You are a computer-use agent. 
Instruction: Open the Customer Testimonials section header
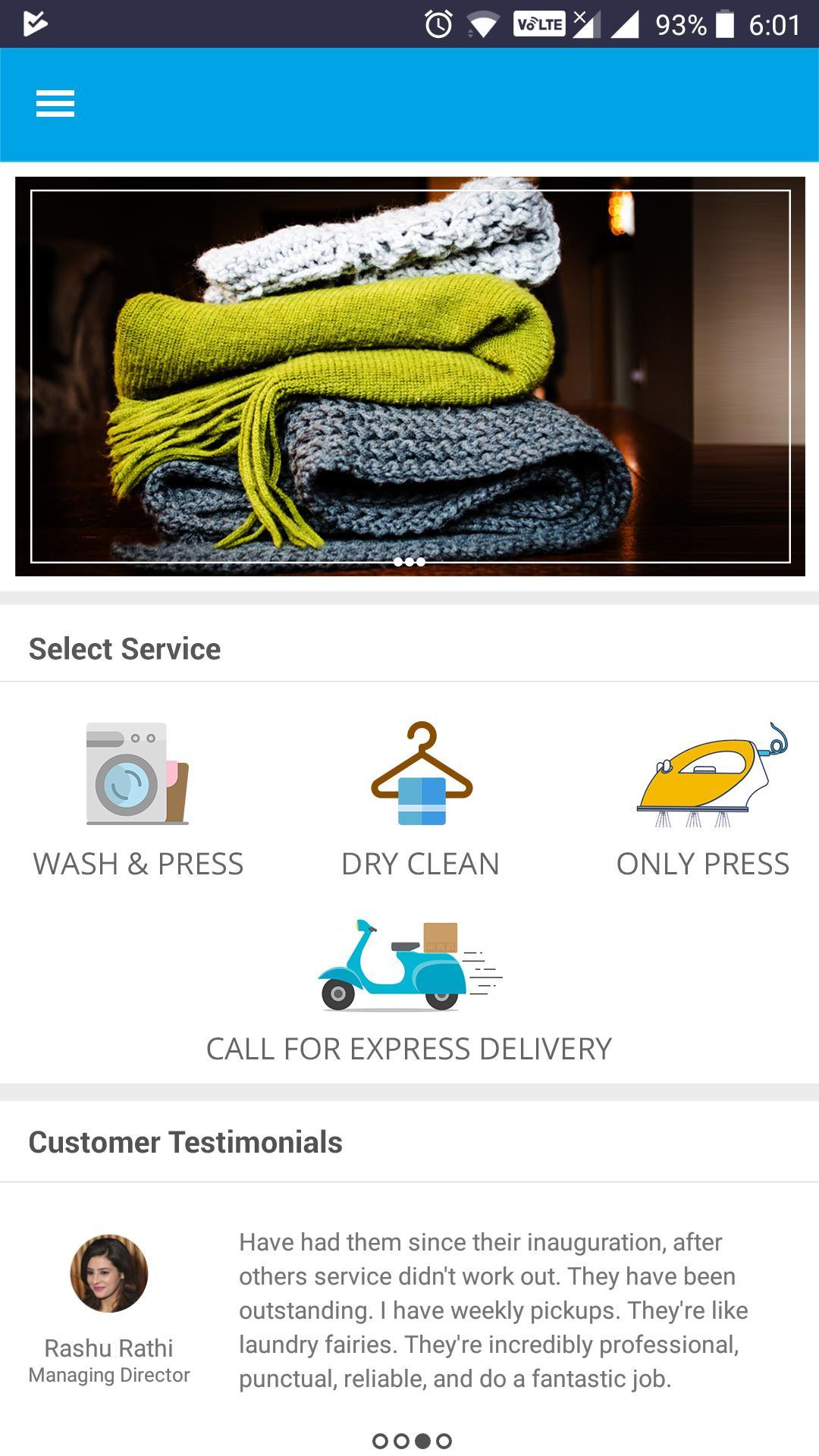point(186,1141)
